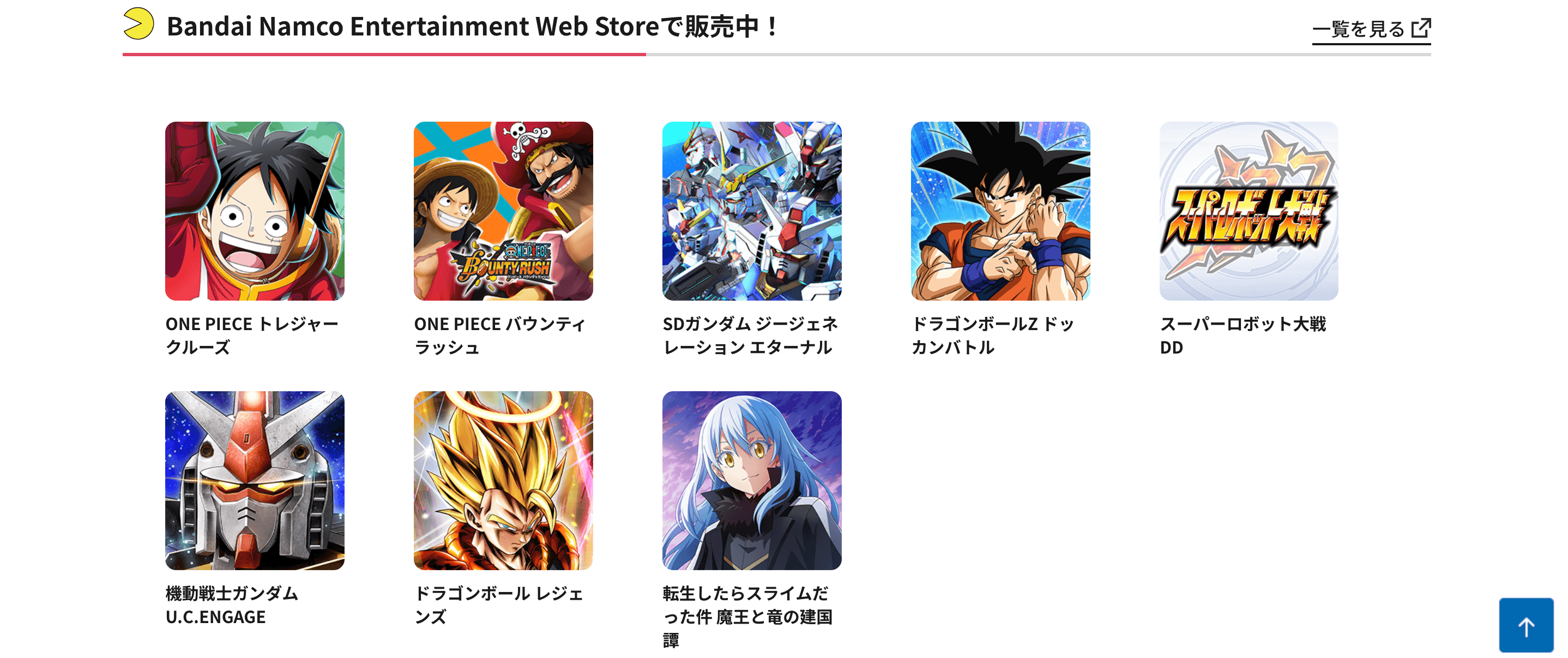Open ドラゴンボールZ ドッカンバトル tile
Screen dimensions: 1568x658
point(999,211)
